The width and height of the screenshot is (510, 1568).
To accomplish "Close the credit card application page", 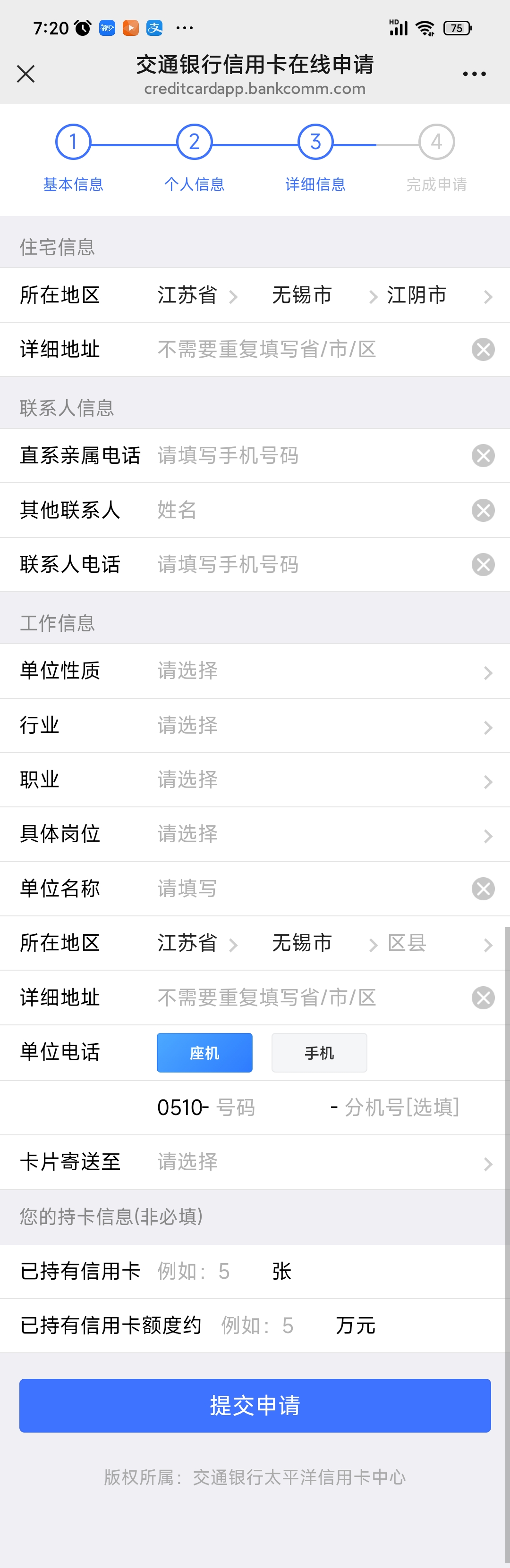I will tap(25, 74).
